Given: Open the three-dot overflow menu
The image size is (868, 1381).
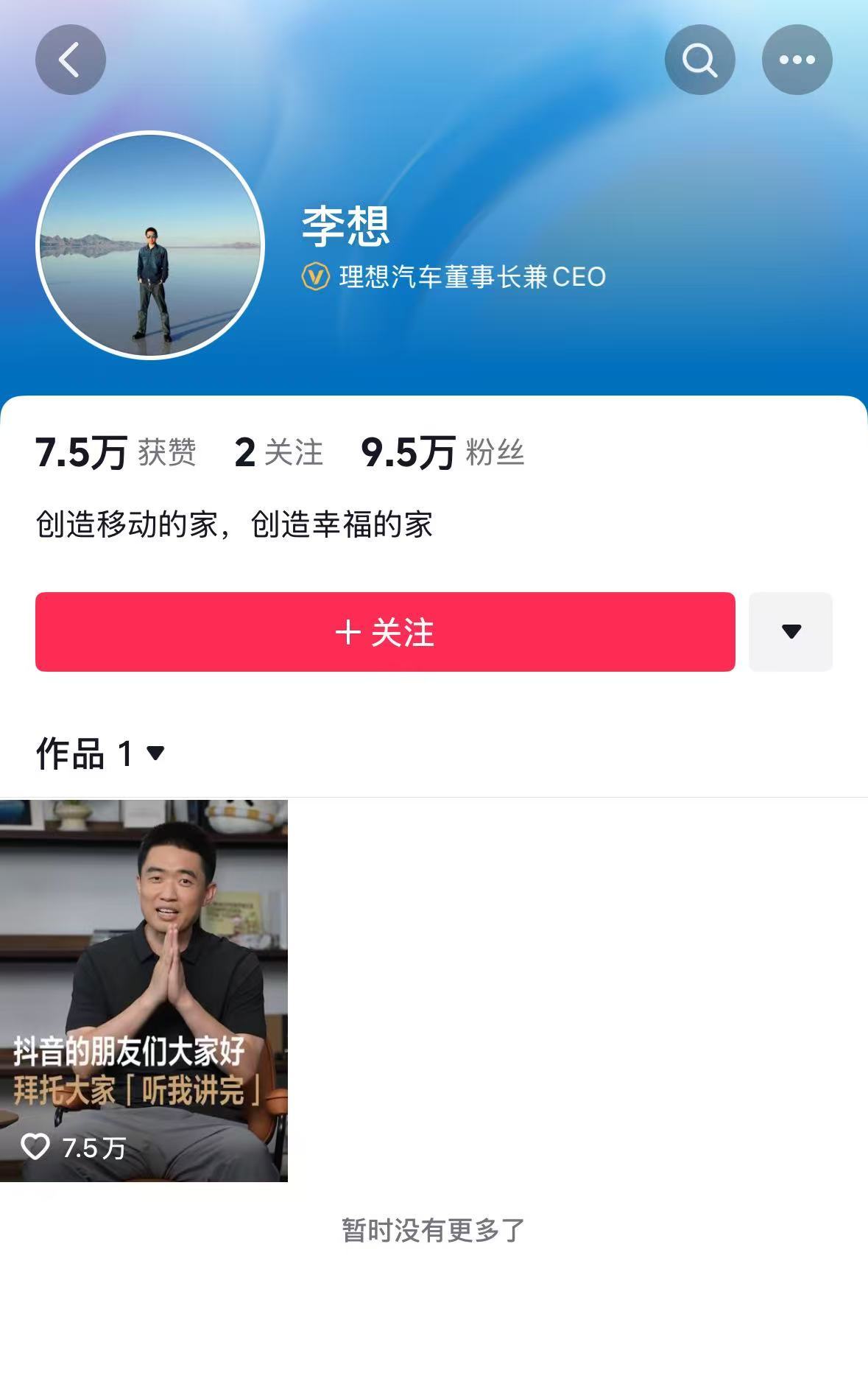Looking at the screenshot, I should 797,60.
